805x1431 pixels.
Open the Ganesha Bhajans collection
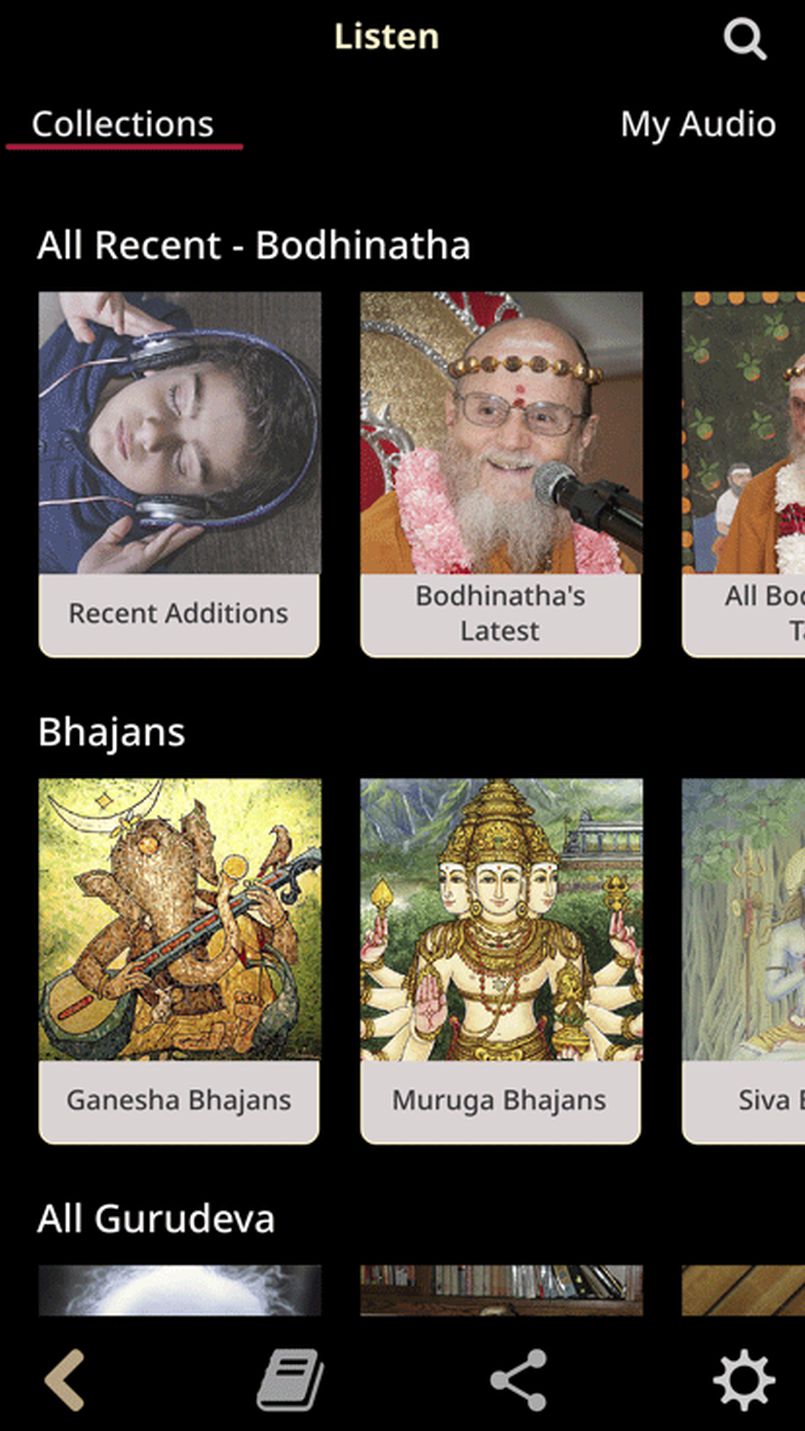179,960
